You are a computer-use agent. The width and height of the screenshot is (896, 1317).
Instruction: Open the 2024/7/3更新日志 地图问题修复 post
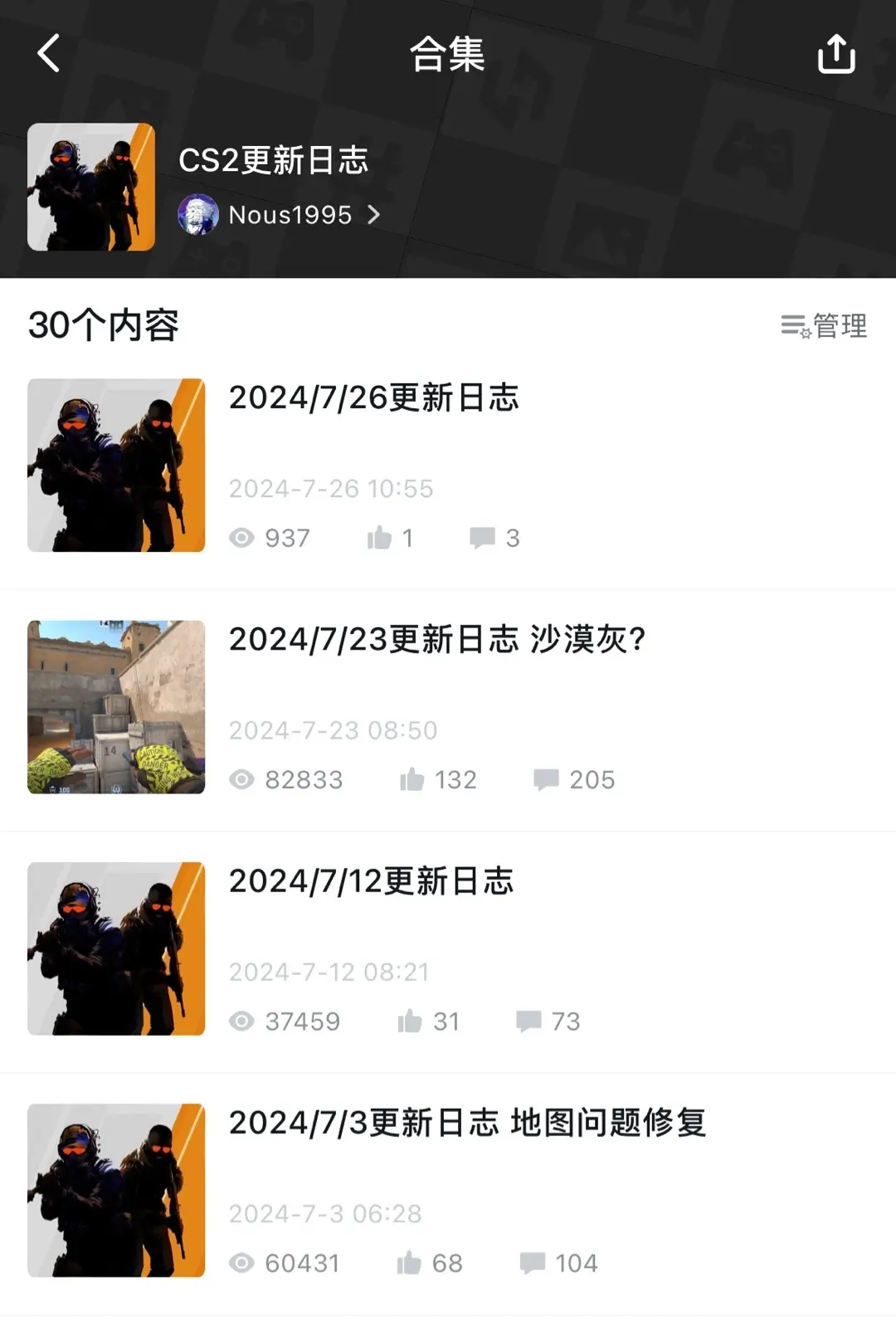[466, 1123]
